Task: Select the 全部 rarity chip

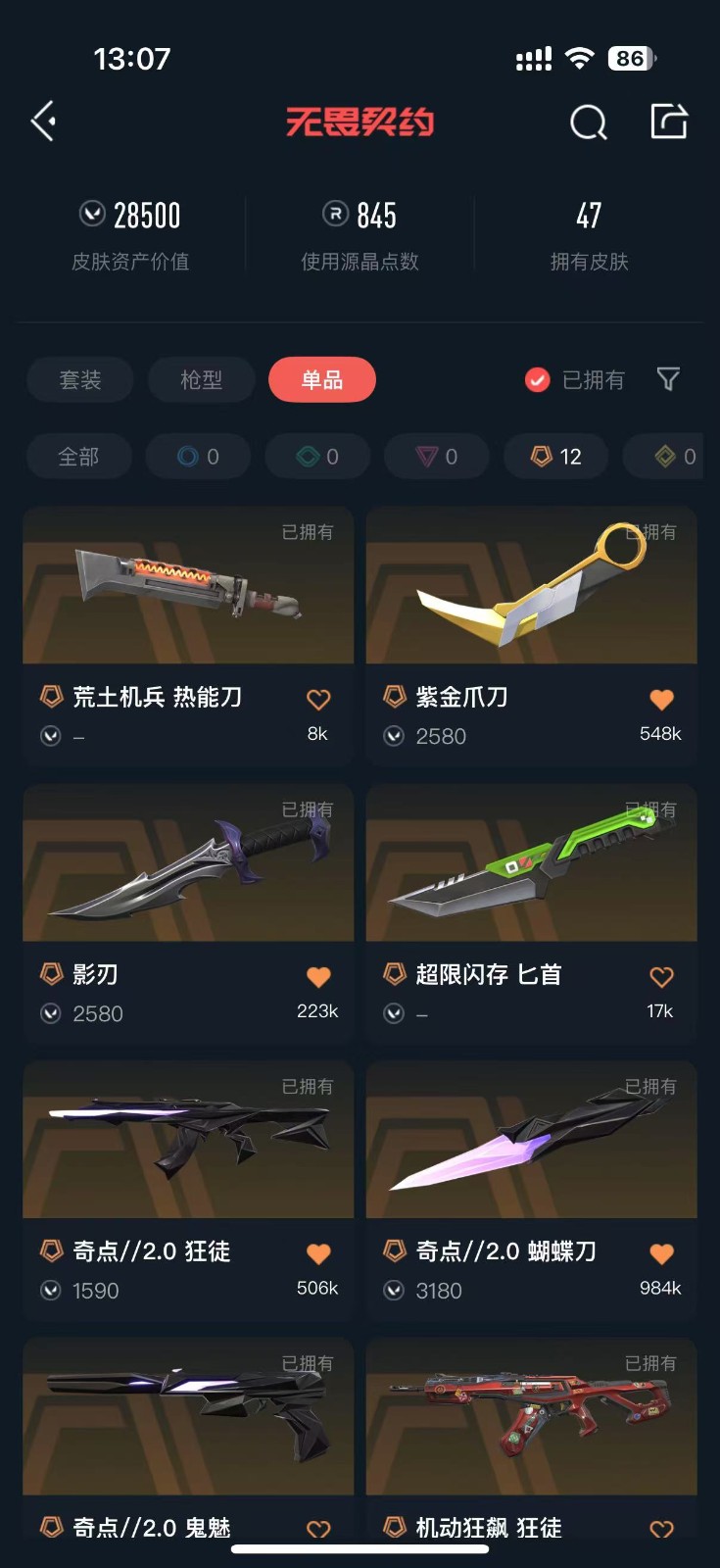Action: [78, 457]
